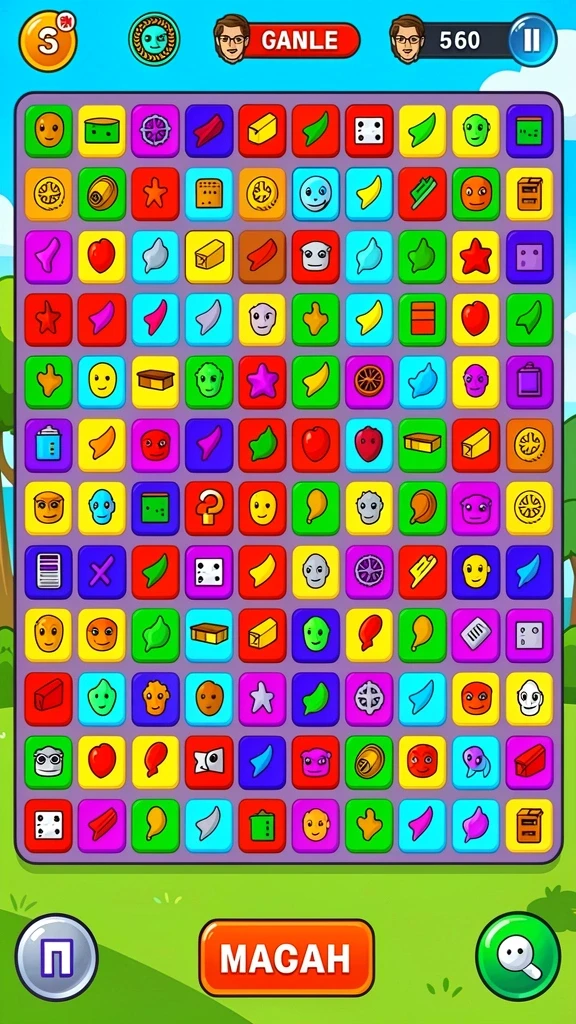Tap the silver round button bottom-left
The image size is (576, 1024).
click(x=57, y=957)
